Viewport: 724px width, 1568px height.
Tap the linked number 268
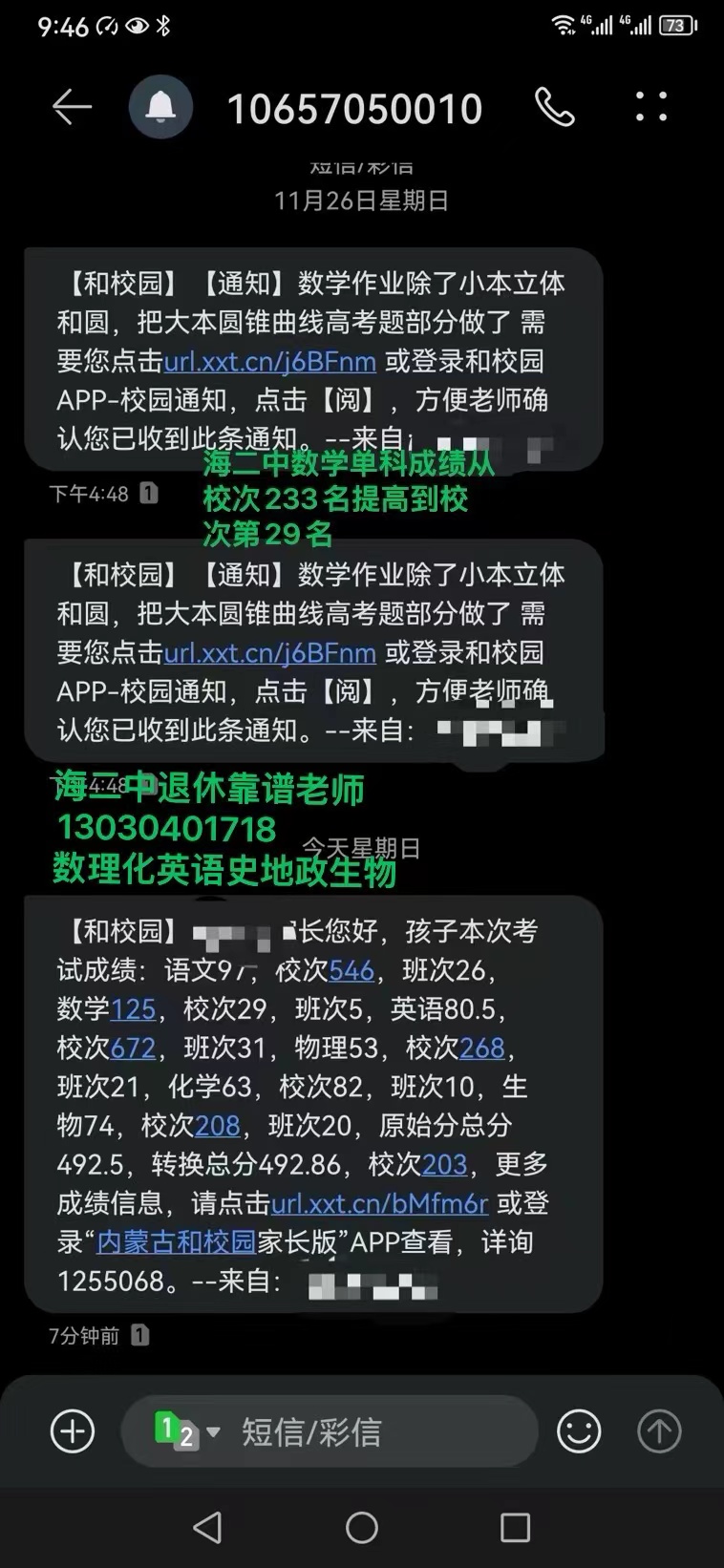[x=481, y=1048]
